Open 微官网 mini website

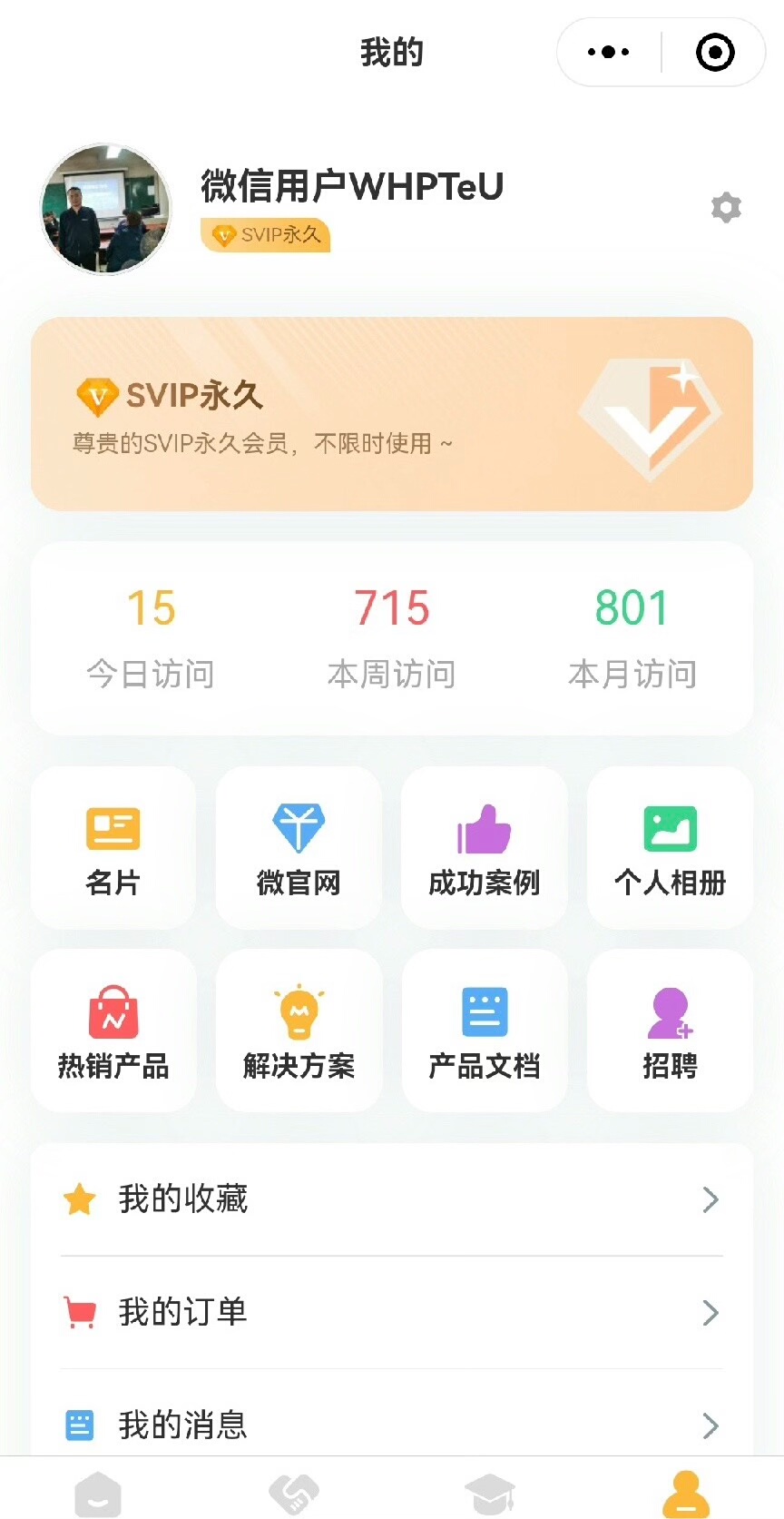pos(299,847)
